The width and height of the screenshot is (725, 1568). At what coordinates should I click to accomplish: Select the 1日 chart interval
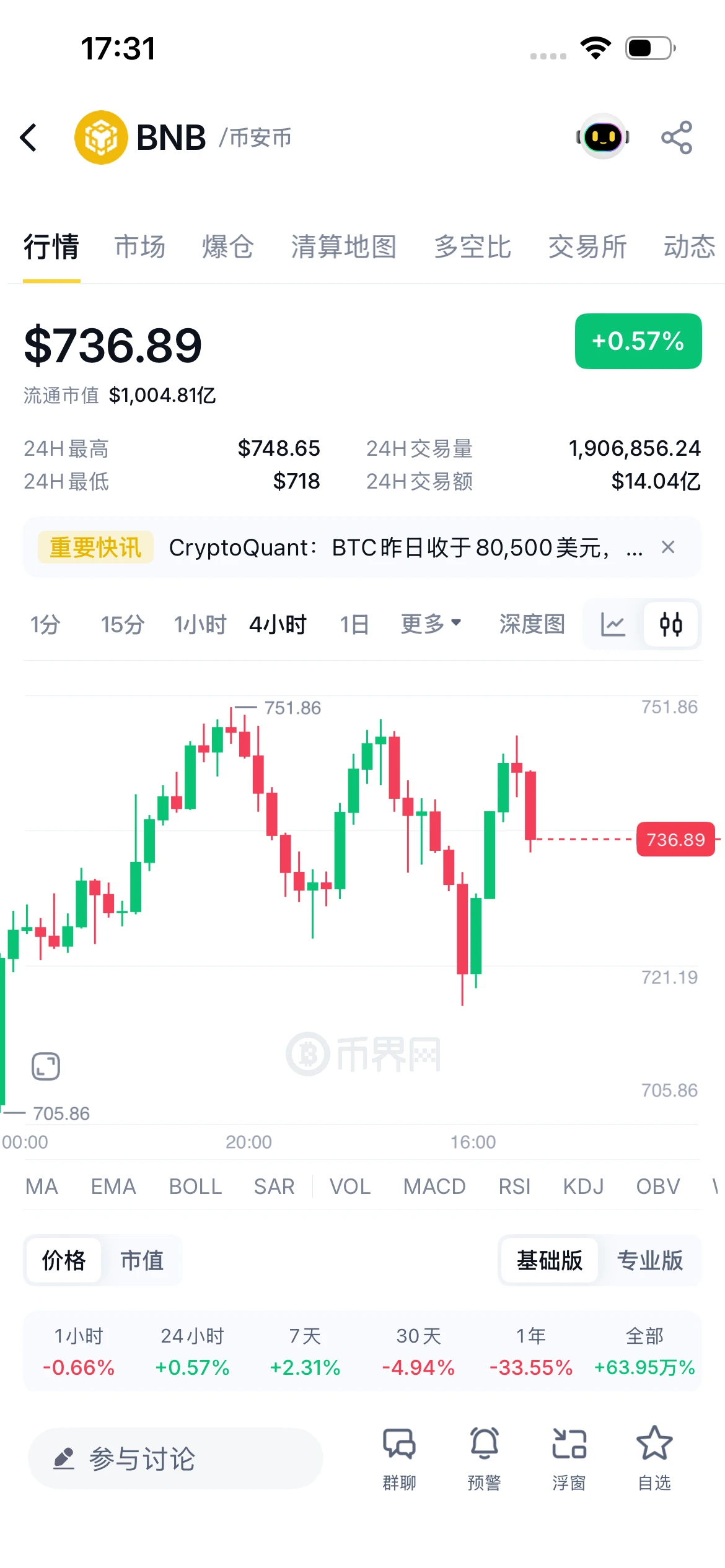(x=354, y=624)
